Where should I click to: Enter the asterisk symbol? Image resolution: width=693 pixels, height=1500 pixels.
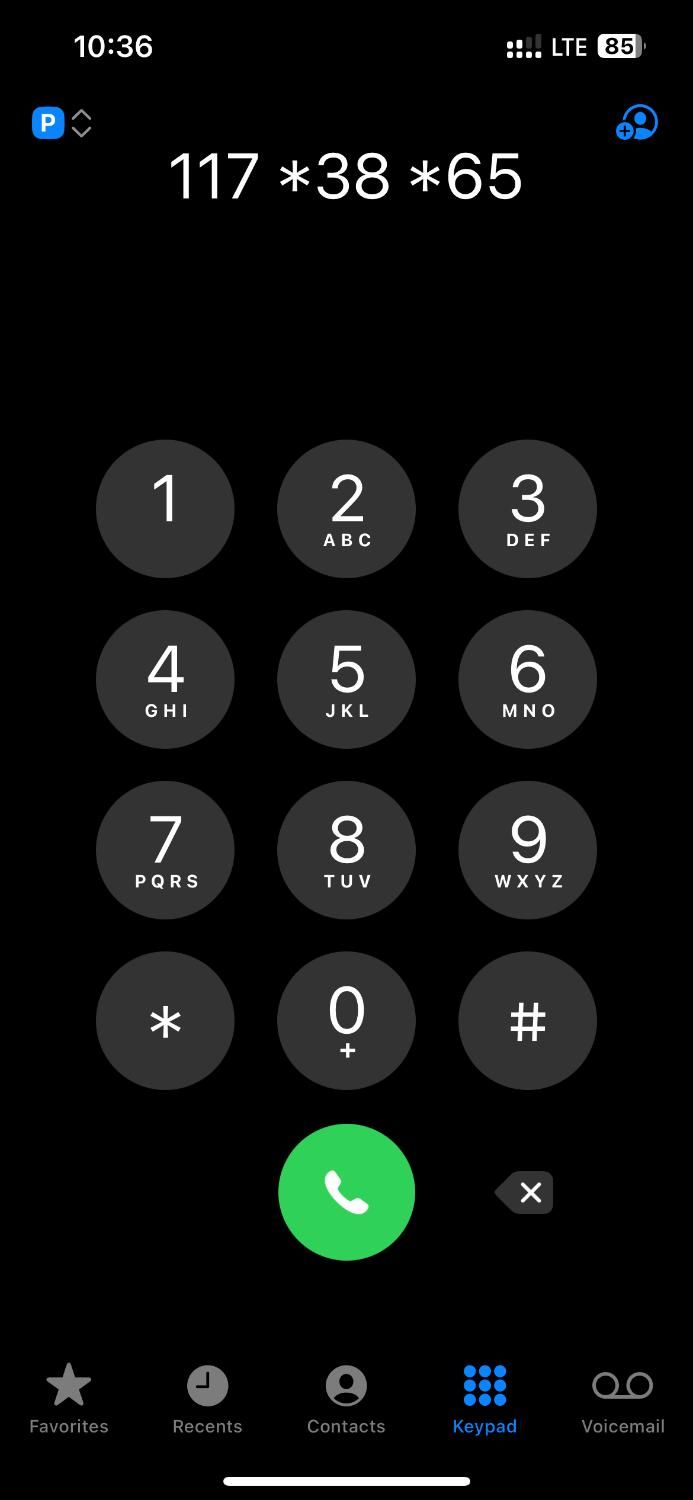click(165, 1021)
